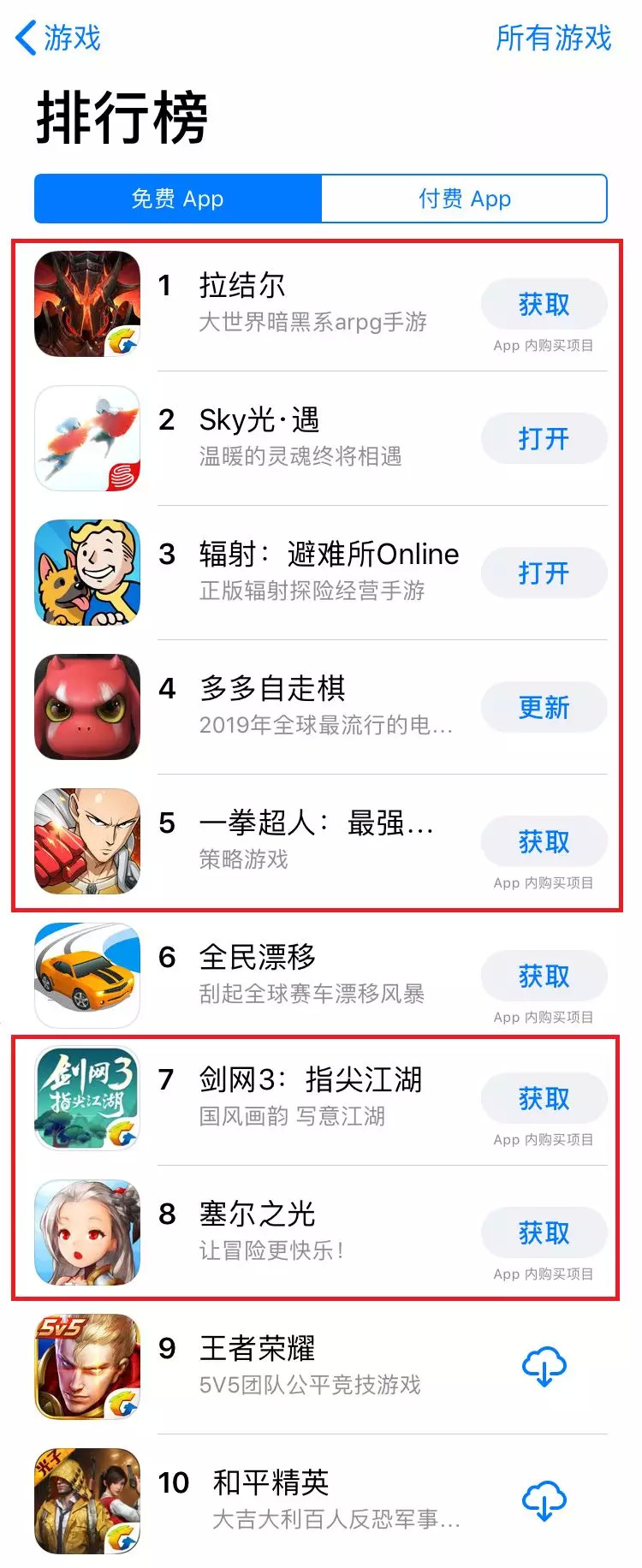Open Sky光·遇 with 打开 button

tap(544, 439)
